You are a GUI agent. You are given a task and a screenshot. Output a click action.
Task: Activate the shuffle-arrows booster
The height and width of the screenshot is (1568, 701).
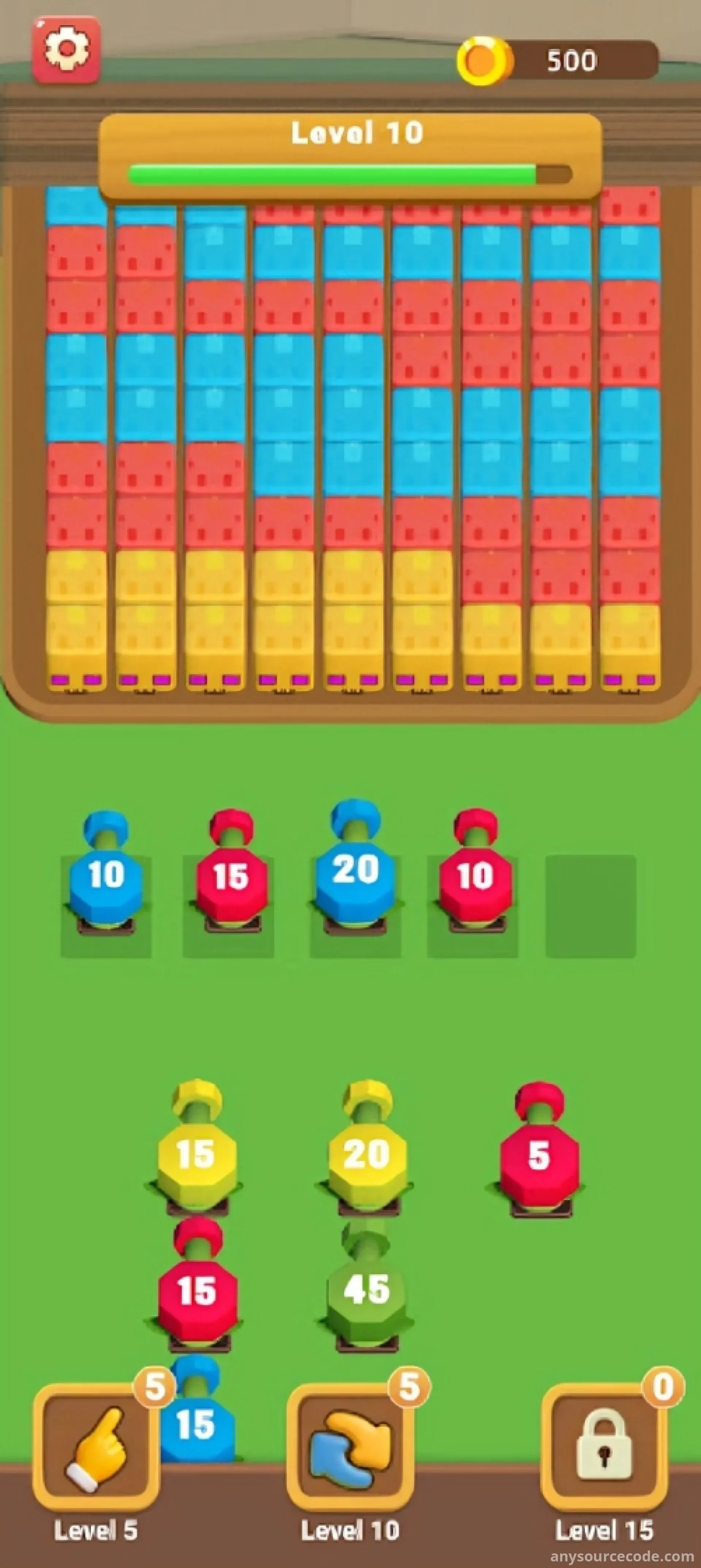pos(350,1448)
